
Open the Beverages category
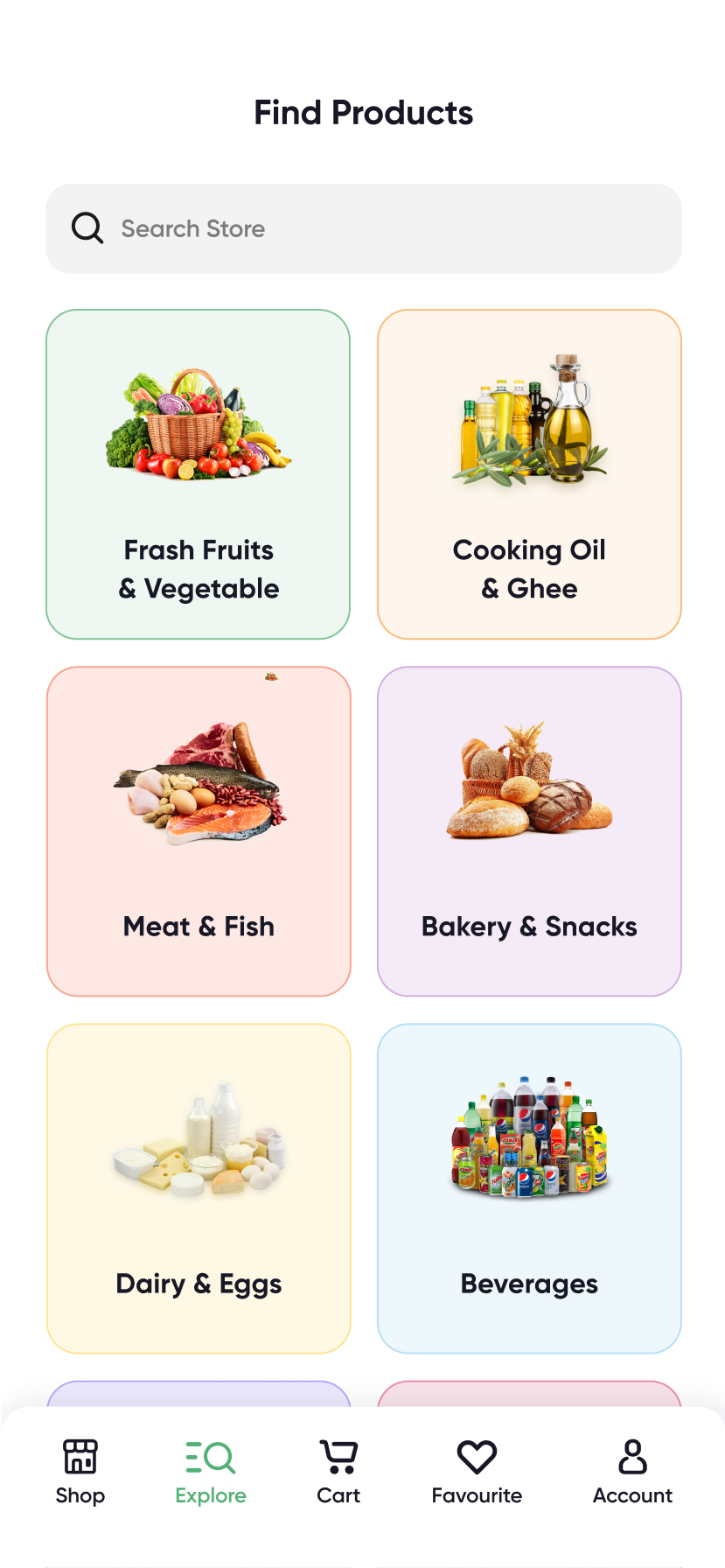click(x=529, y=1188)
